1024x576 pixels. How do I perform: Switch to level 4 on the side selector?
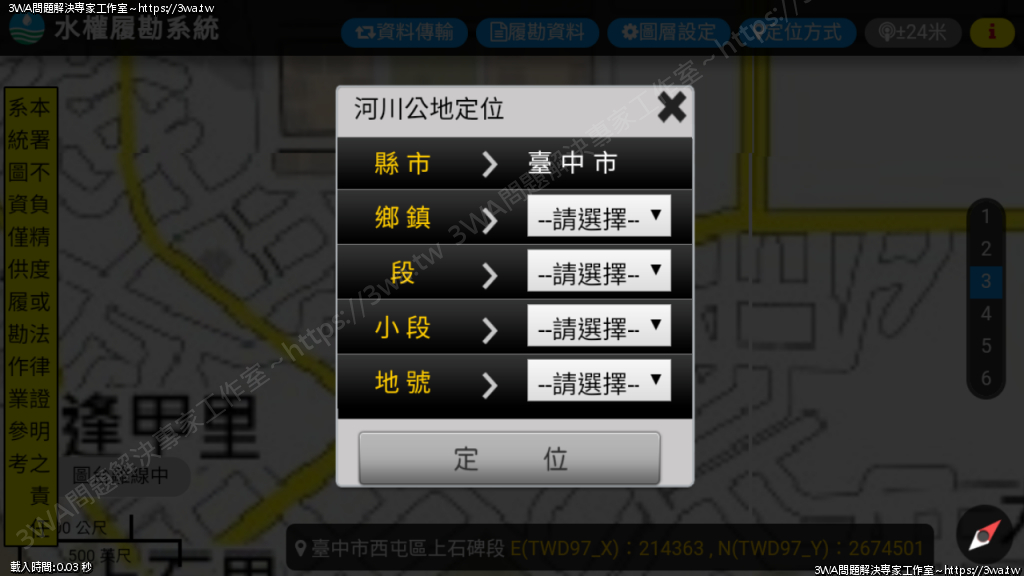(986, 314)
